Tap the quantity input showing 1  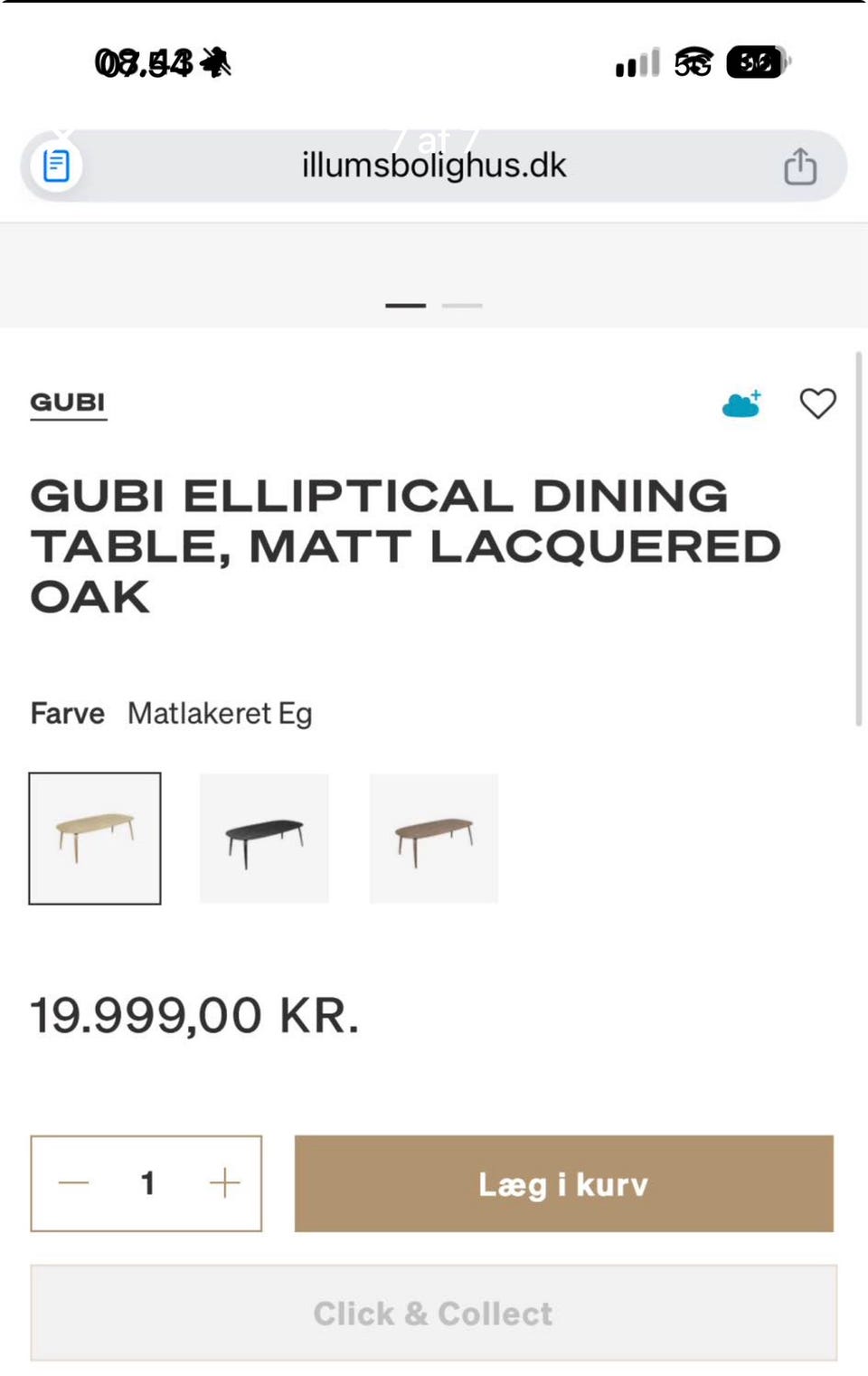pyautogui.click(x=146, y=1183)
